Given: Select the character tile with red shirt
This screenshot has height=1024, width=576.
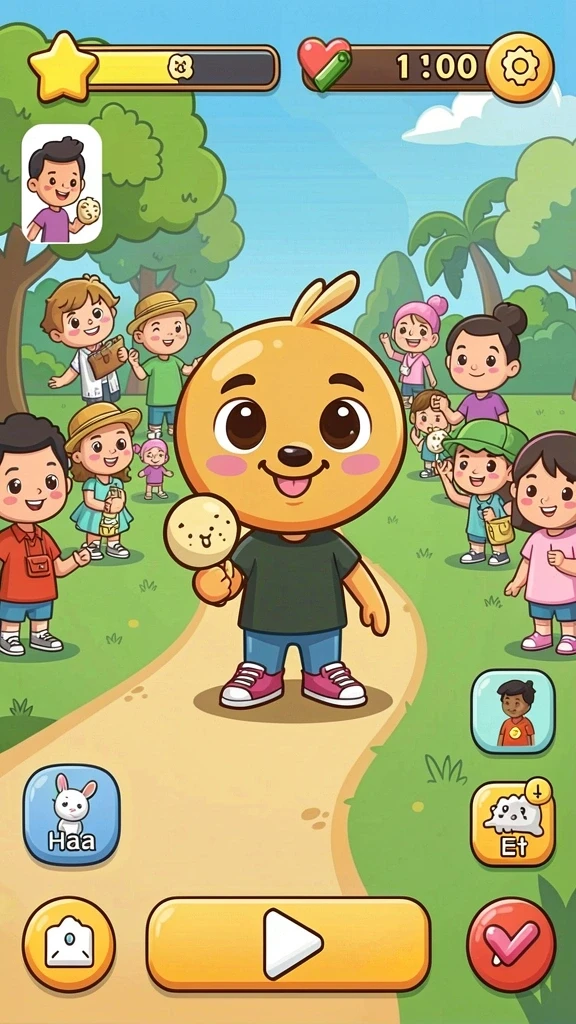Looking at the screenshot, I should 513,711.
